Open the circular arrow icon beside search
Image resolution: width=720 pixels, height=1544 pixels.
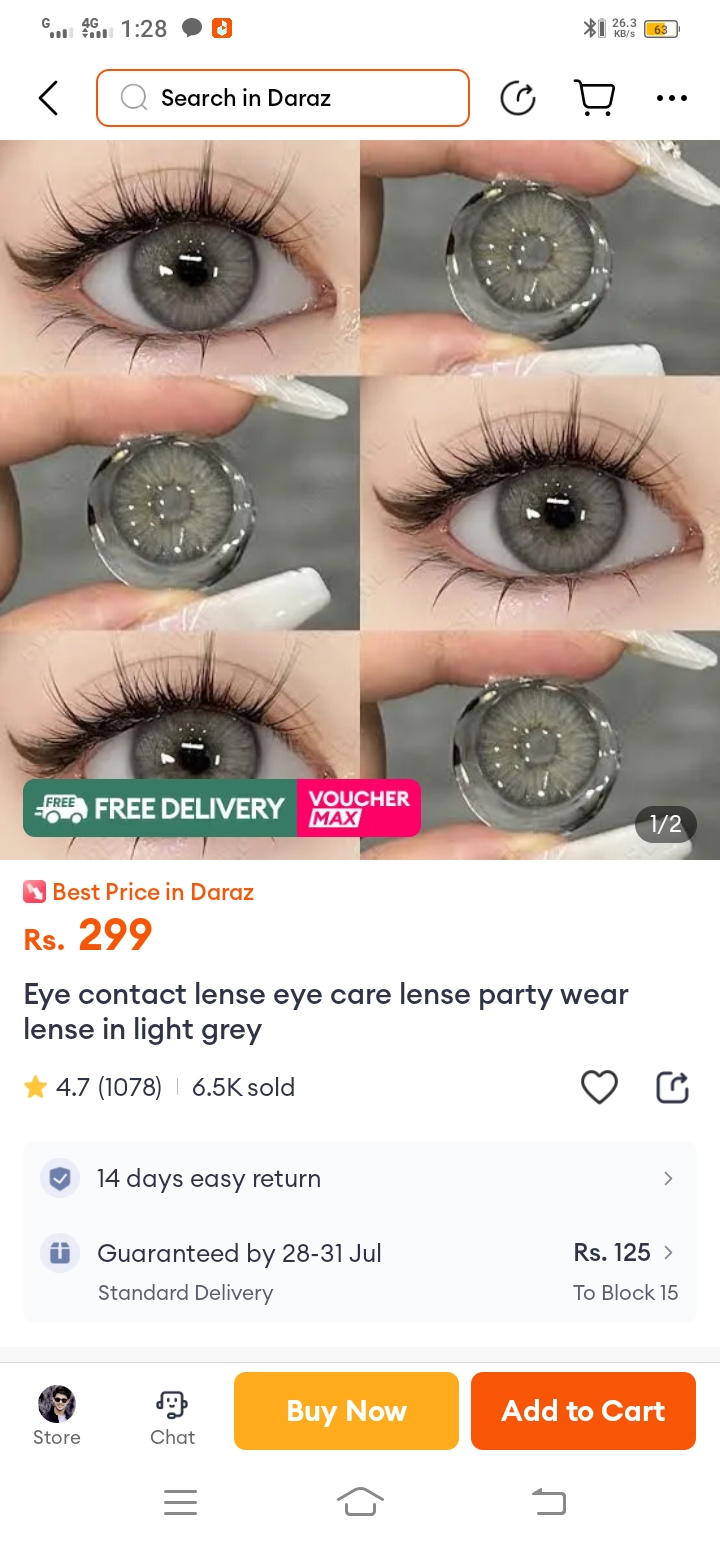pyautogui.click(x=518, y=98)
